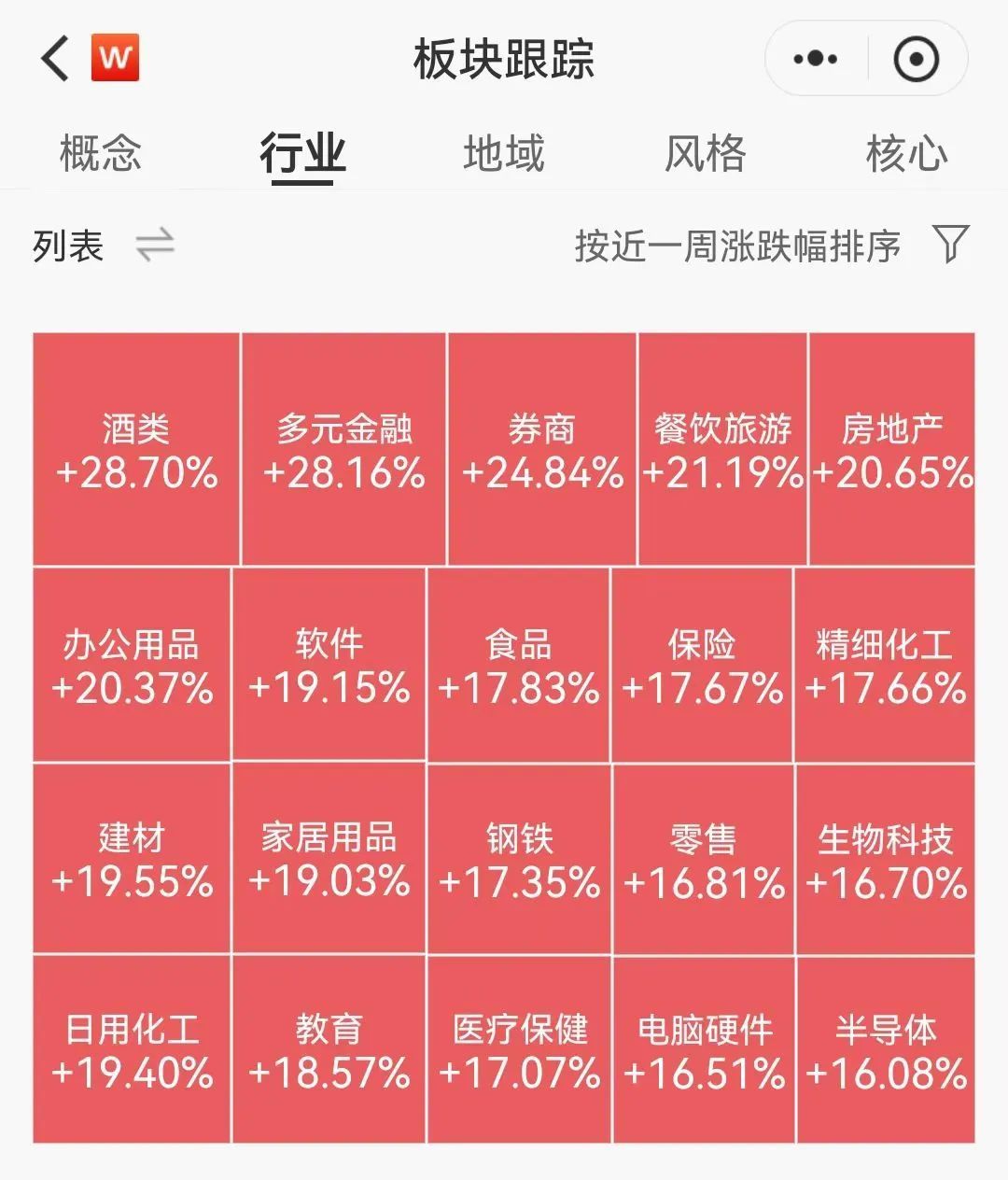Go back using the back arrow
1008x1180 pixels.
(56, 59)
